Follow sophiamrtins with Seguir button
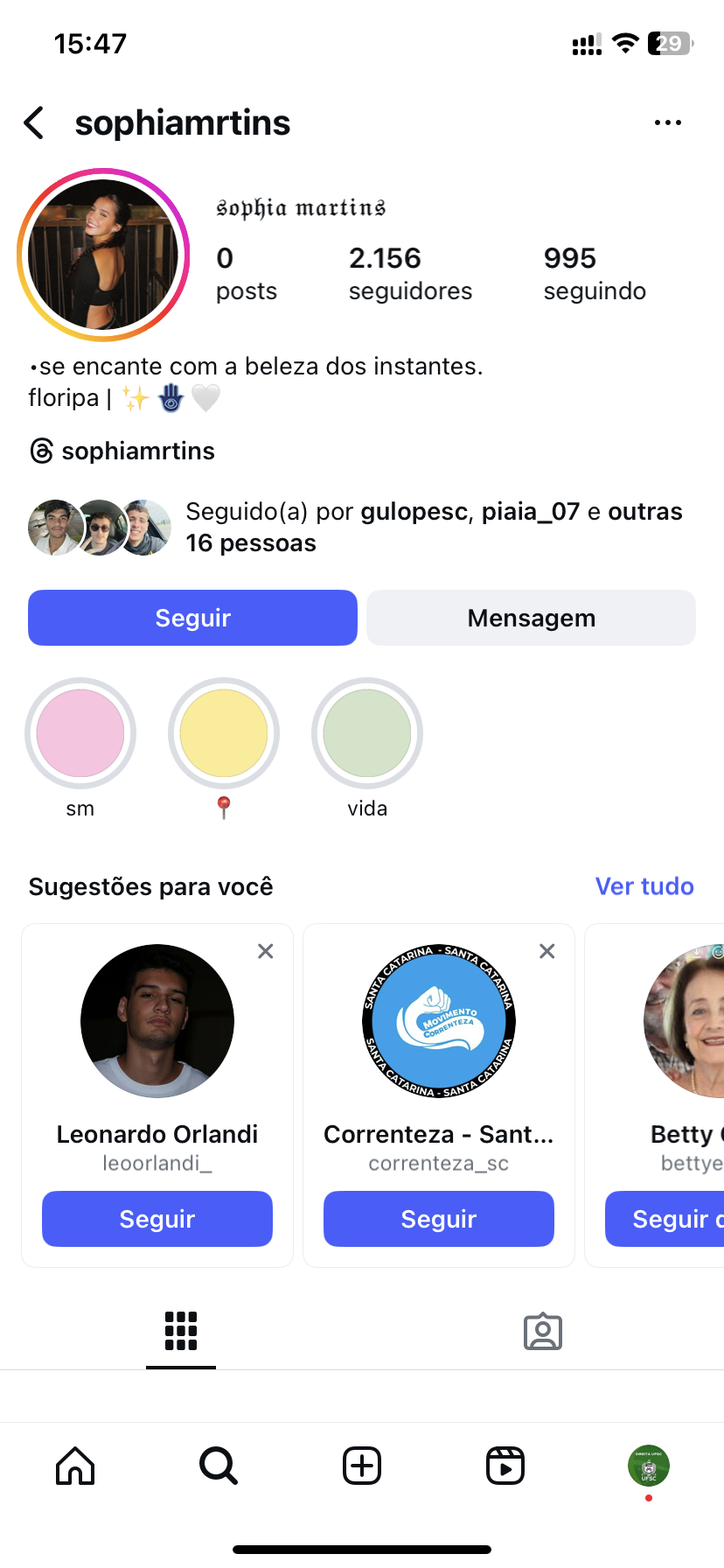 192,618
